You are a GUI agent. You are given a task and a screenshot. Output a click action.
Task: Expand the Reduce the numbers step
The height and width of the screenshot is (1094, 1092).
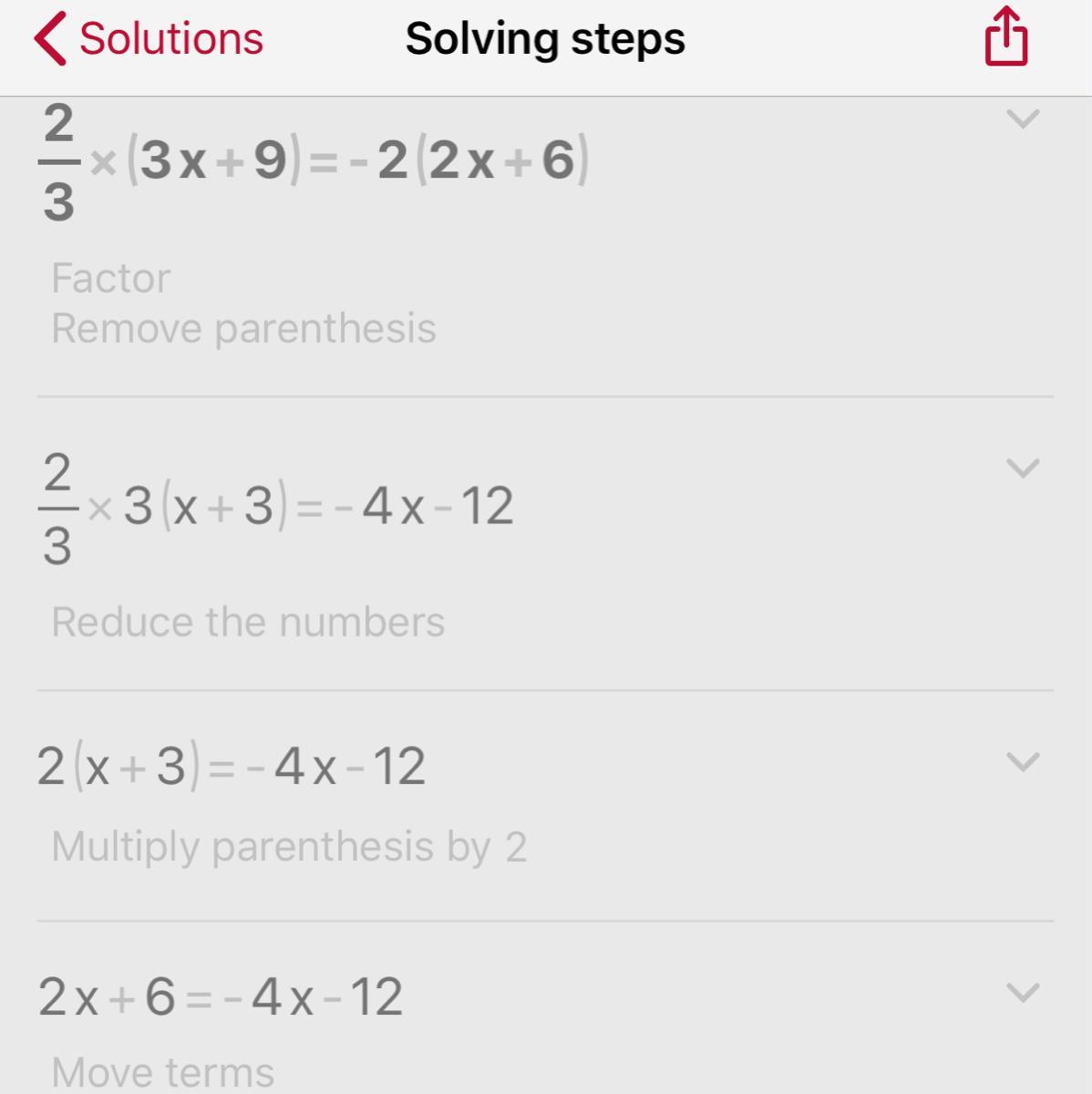click(x=1022, y=469)
